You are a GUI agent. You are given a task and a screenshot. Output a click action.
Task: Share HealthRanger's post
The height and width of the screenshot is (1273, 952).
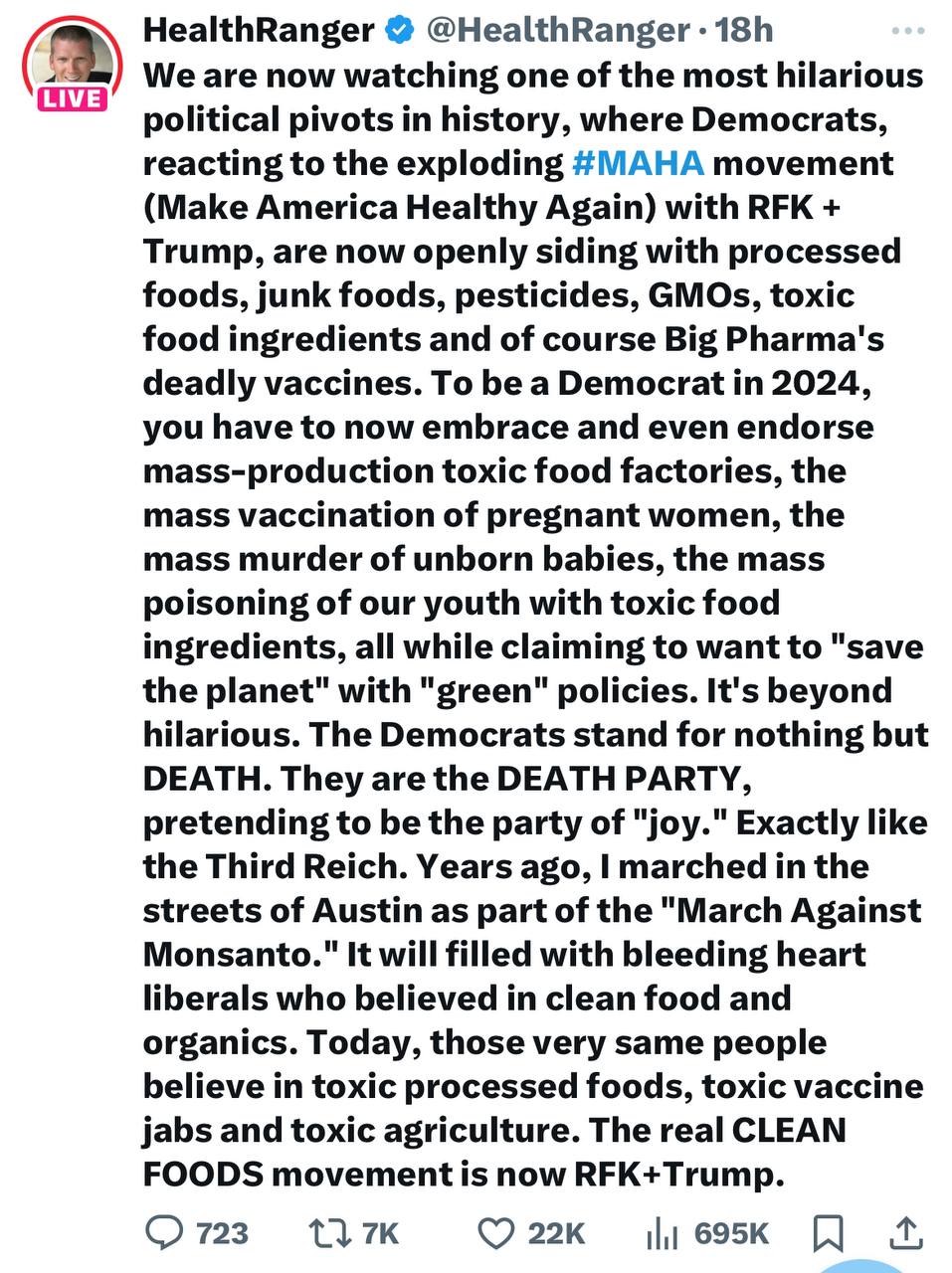(x=904, y=1233)
